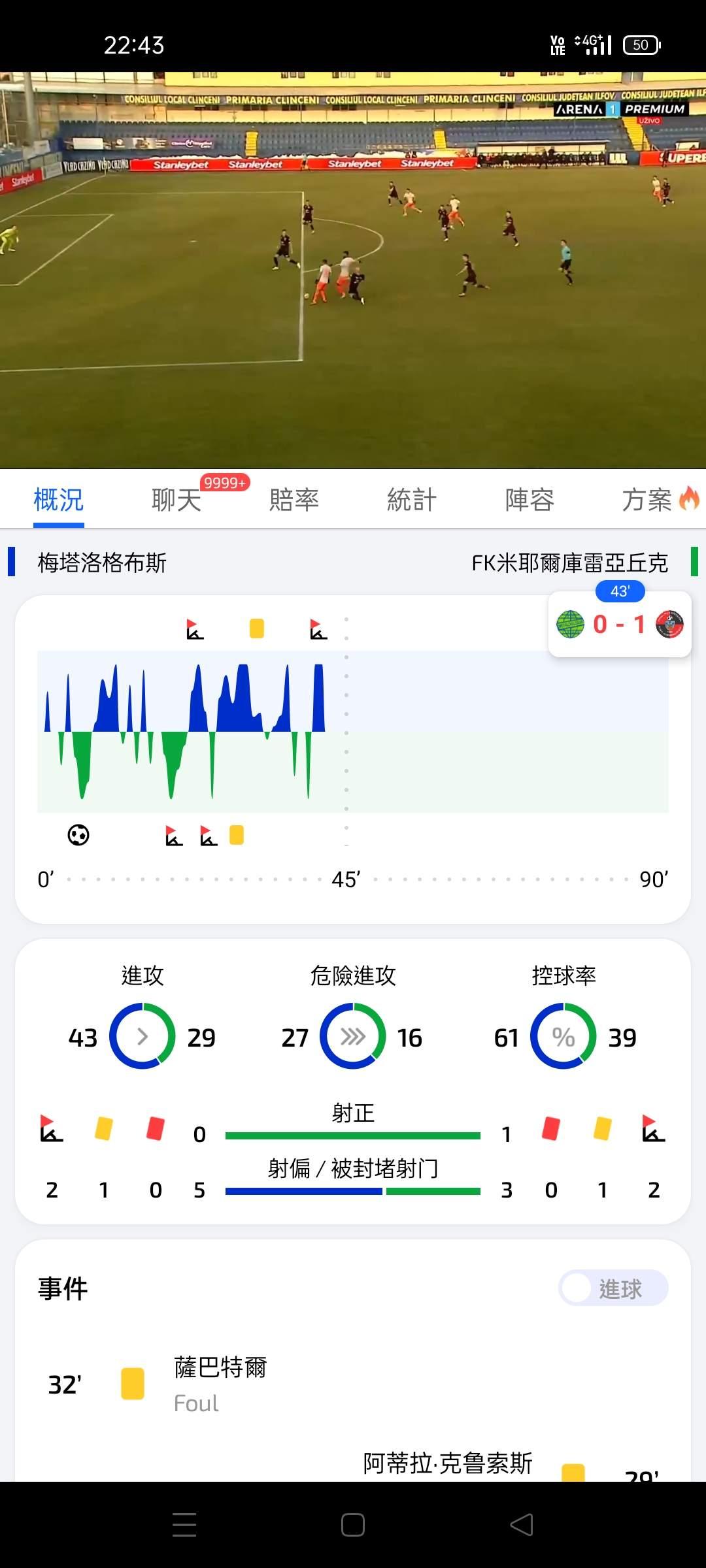This screenshot has height=1568, width=706.
Task: Tap the system back button
Action: click(x=522, y=1525)
